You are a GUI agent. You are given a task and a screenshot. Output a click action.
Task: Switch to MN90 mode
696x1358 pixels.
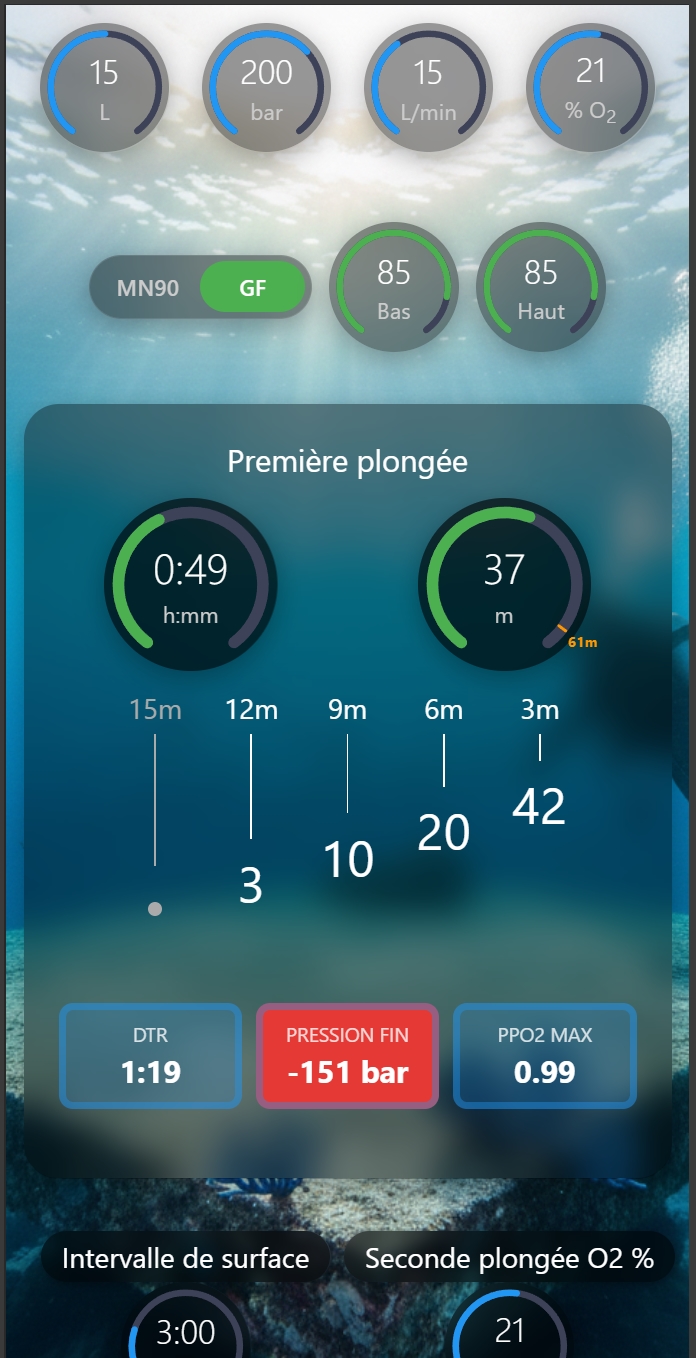(x=148, y=289)
